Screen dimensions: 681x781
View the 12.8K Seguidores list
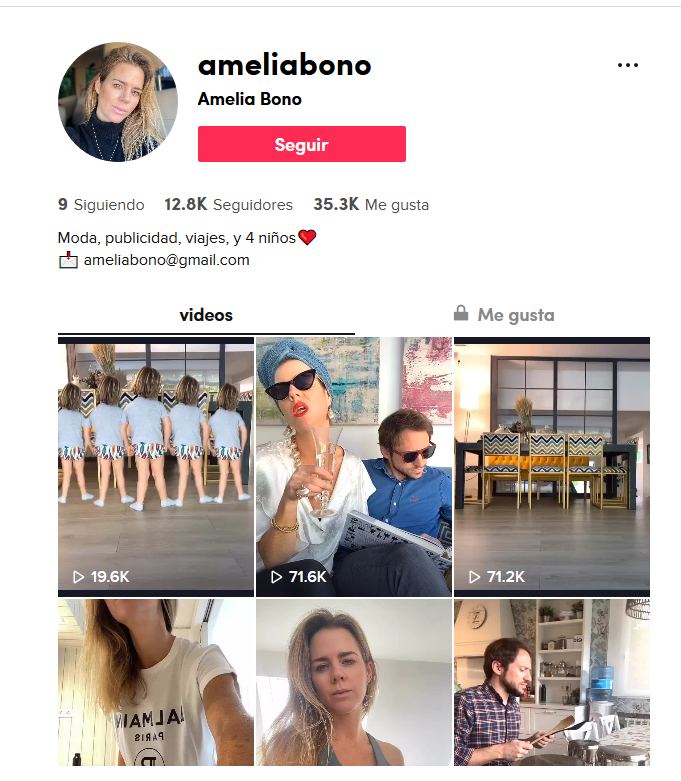coord(229,205)
